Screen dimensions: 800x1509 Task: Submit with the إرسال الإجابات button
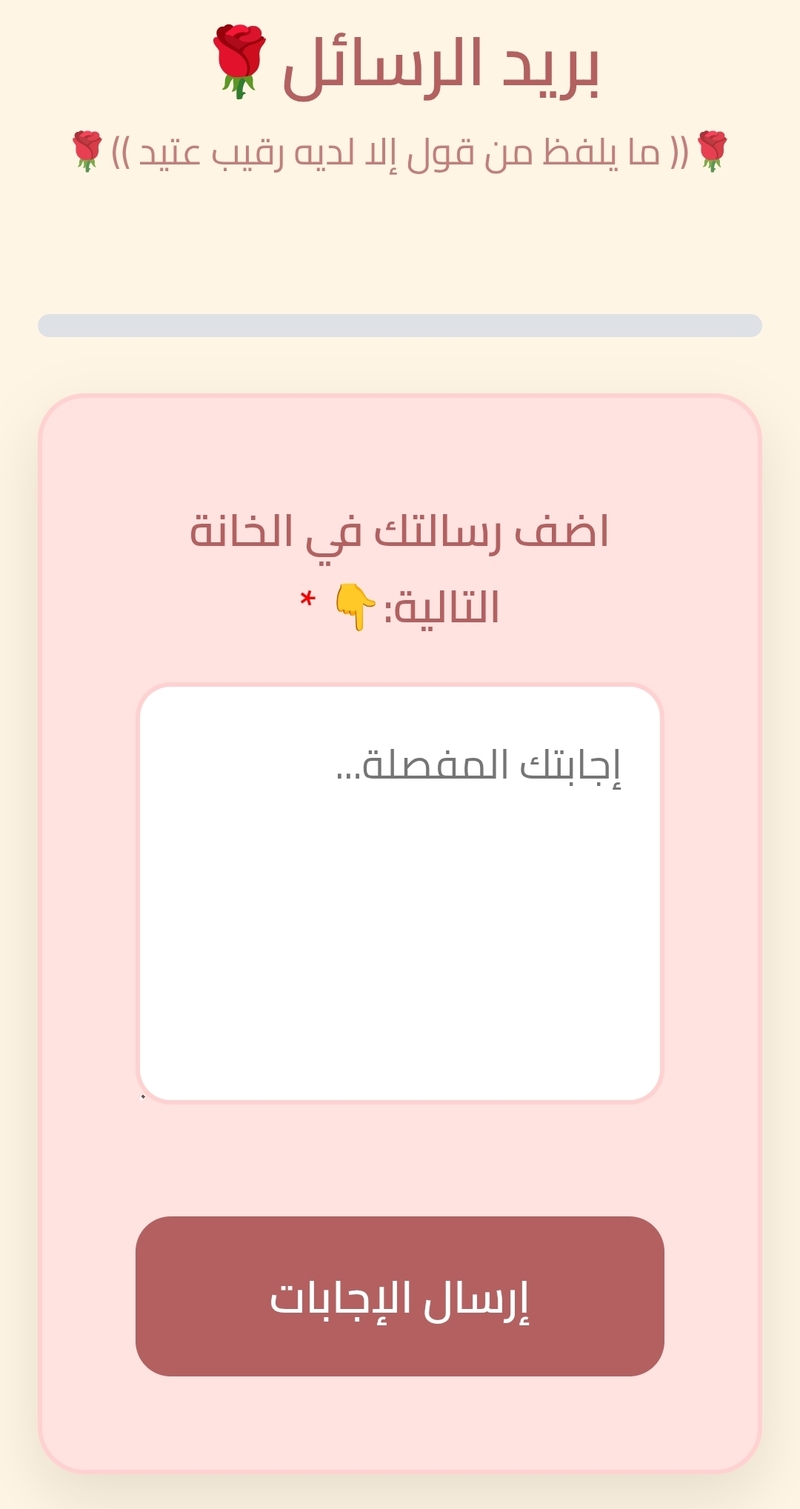(400, 1296)
